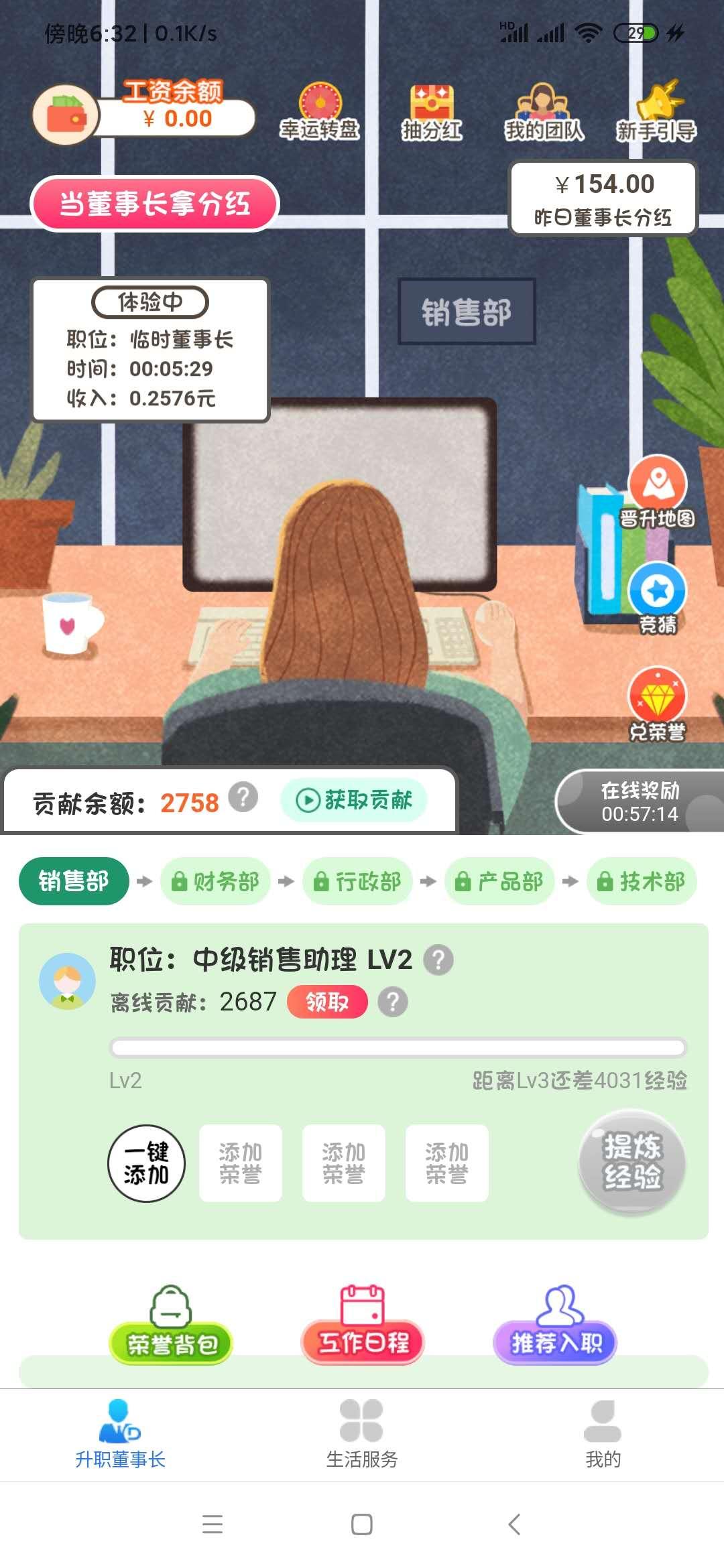Open the 竞猜 guessing game

(x=657, y=598)
